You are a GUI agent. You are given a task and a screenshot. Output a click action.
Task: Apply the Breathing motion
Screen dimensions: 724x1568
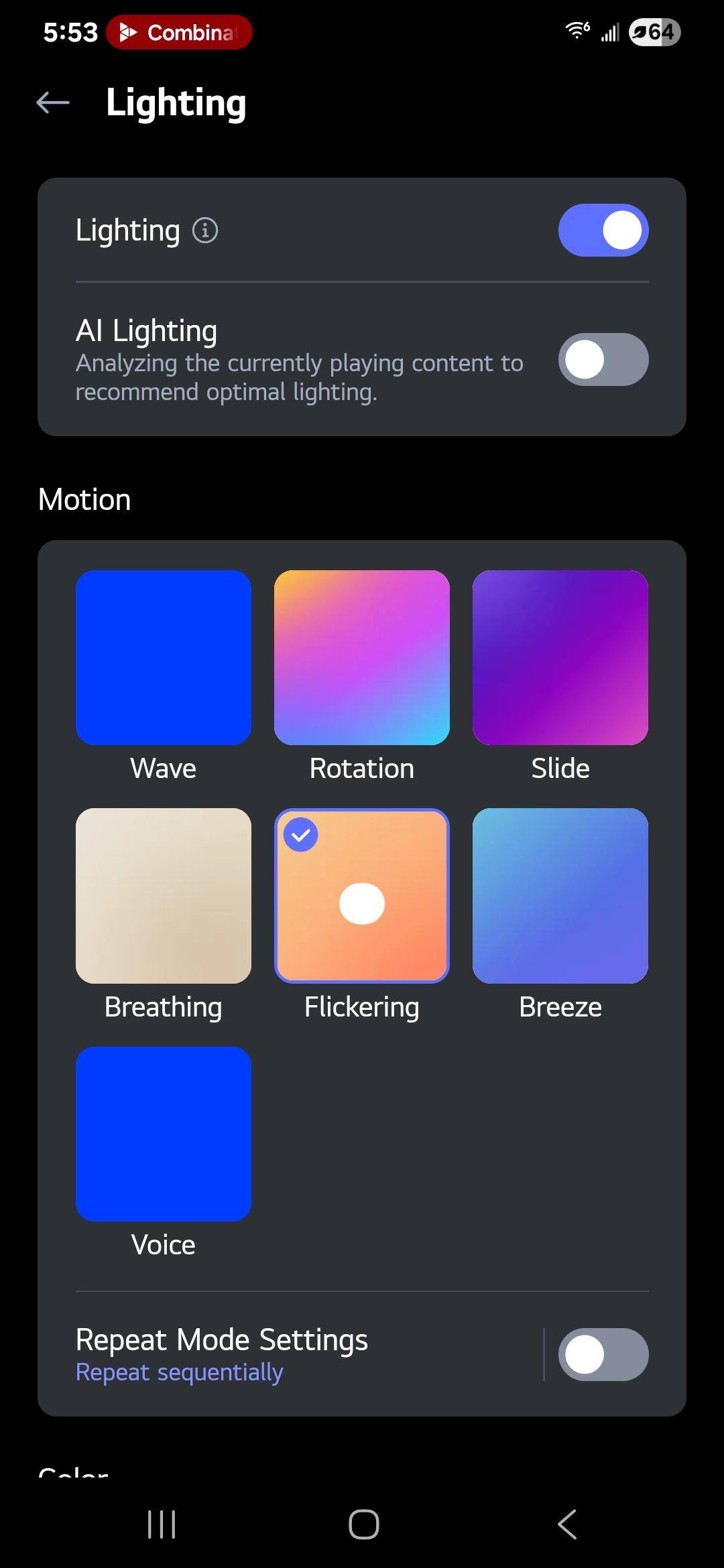pos(164,896)
